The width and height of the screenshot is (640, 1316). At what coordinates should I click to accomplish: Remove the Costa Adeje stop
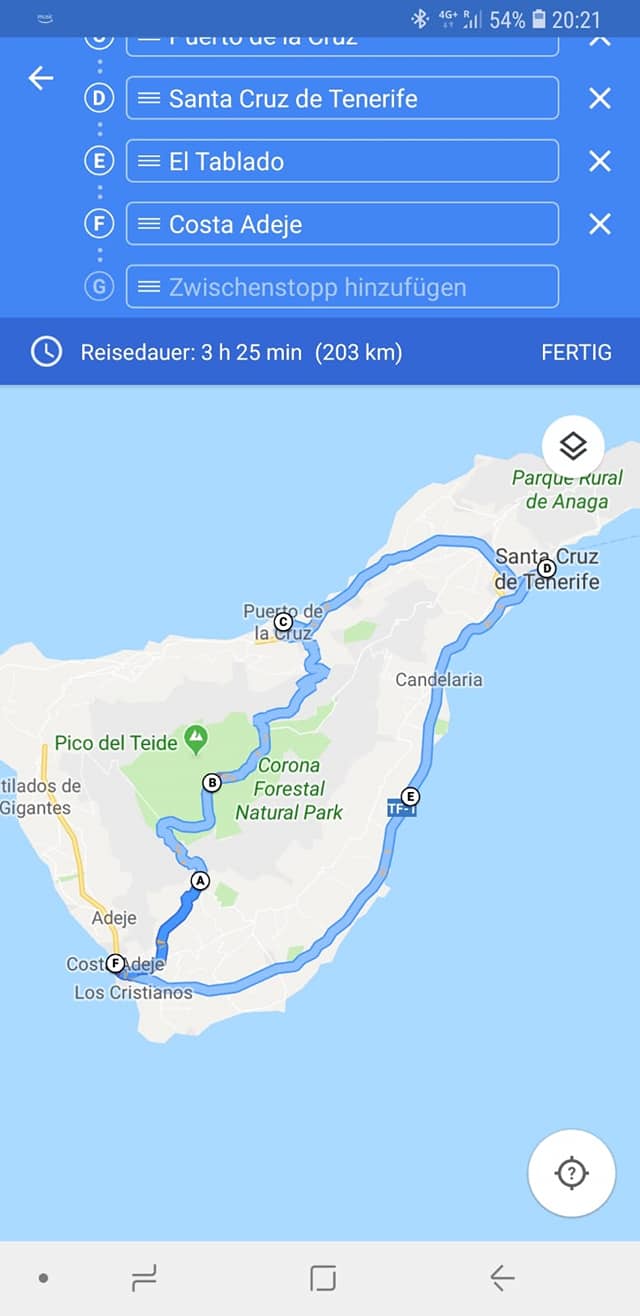(x=599, y=224)
